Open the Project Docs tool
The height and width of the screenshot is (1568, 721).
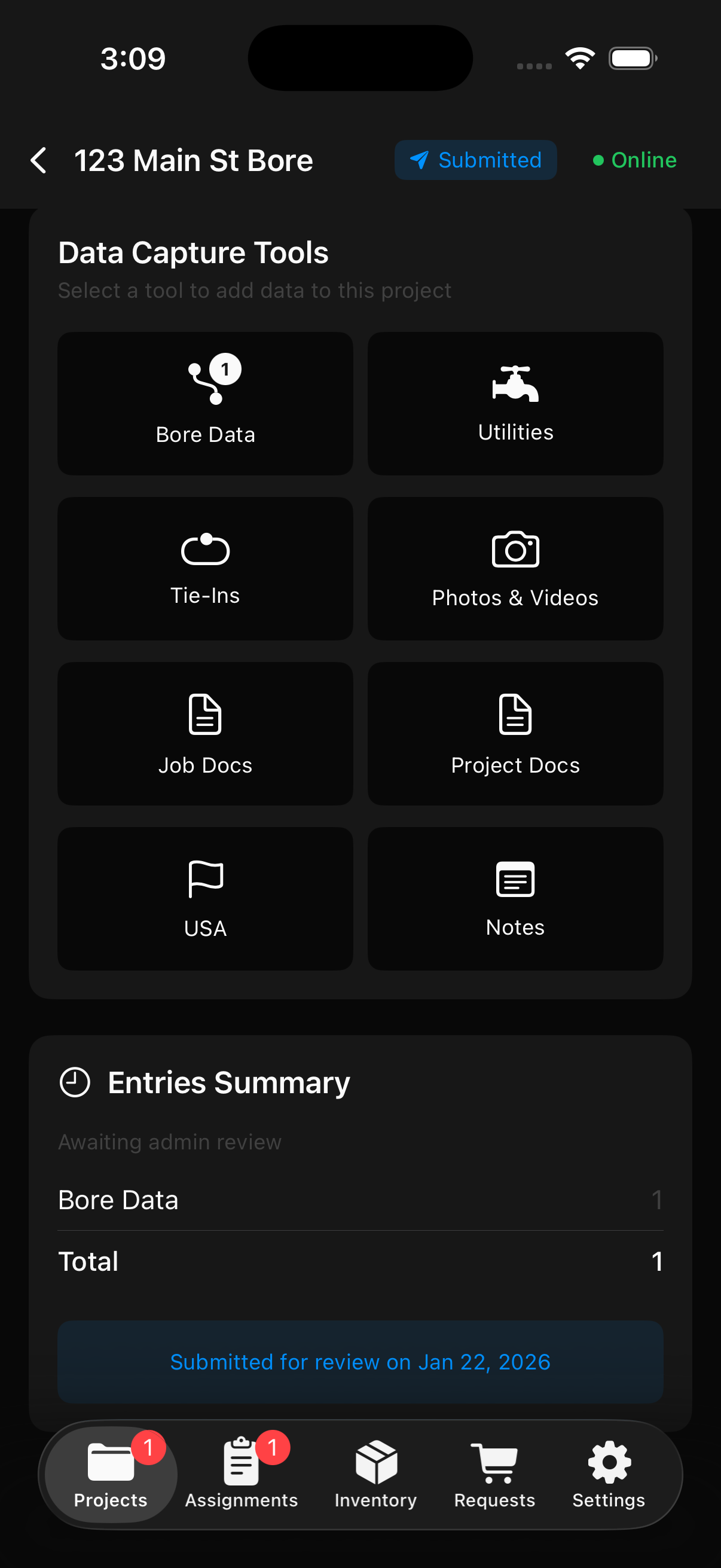click(514, 734)
